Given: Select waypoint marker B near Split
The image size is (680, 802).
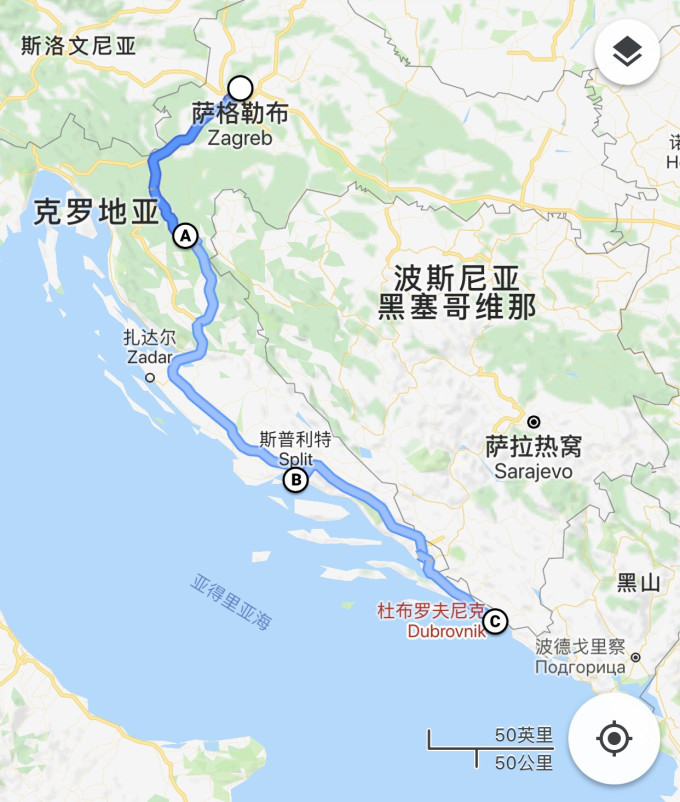Looking at the screenshot, I should point(296,480).
